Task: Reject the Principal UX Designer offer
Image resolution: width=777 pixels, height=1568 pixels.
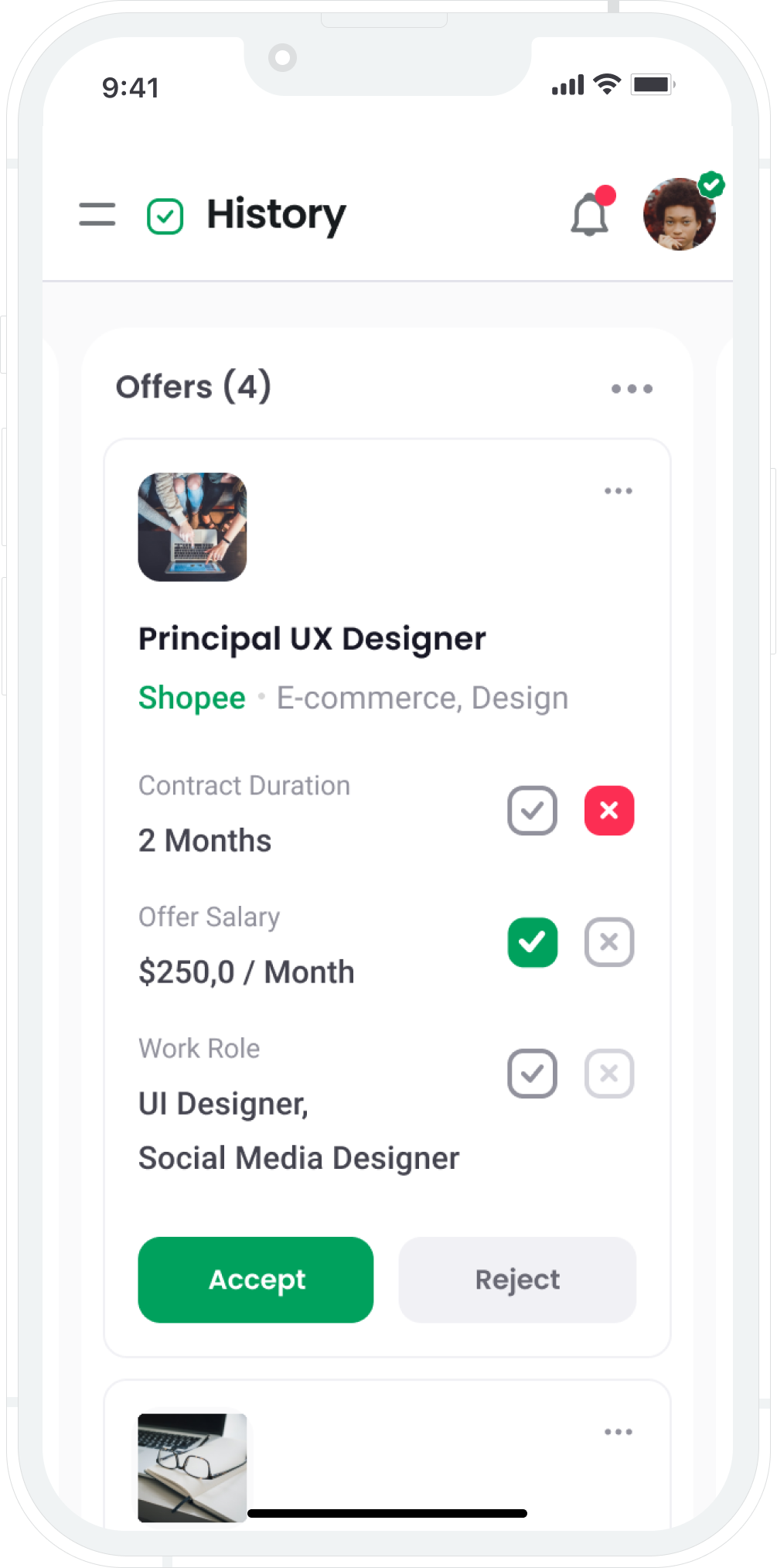Action: tap(517, 1279)
